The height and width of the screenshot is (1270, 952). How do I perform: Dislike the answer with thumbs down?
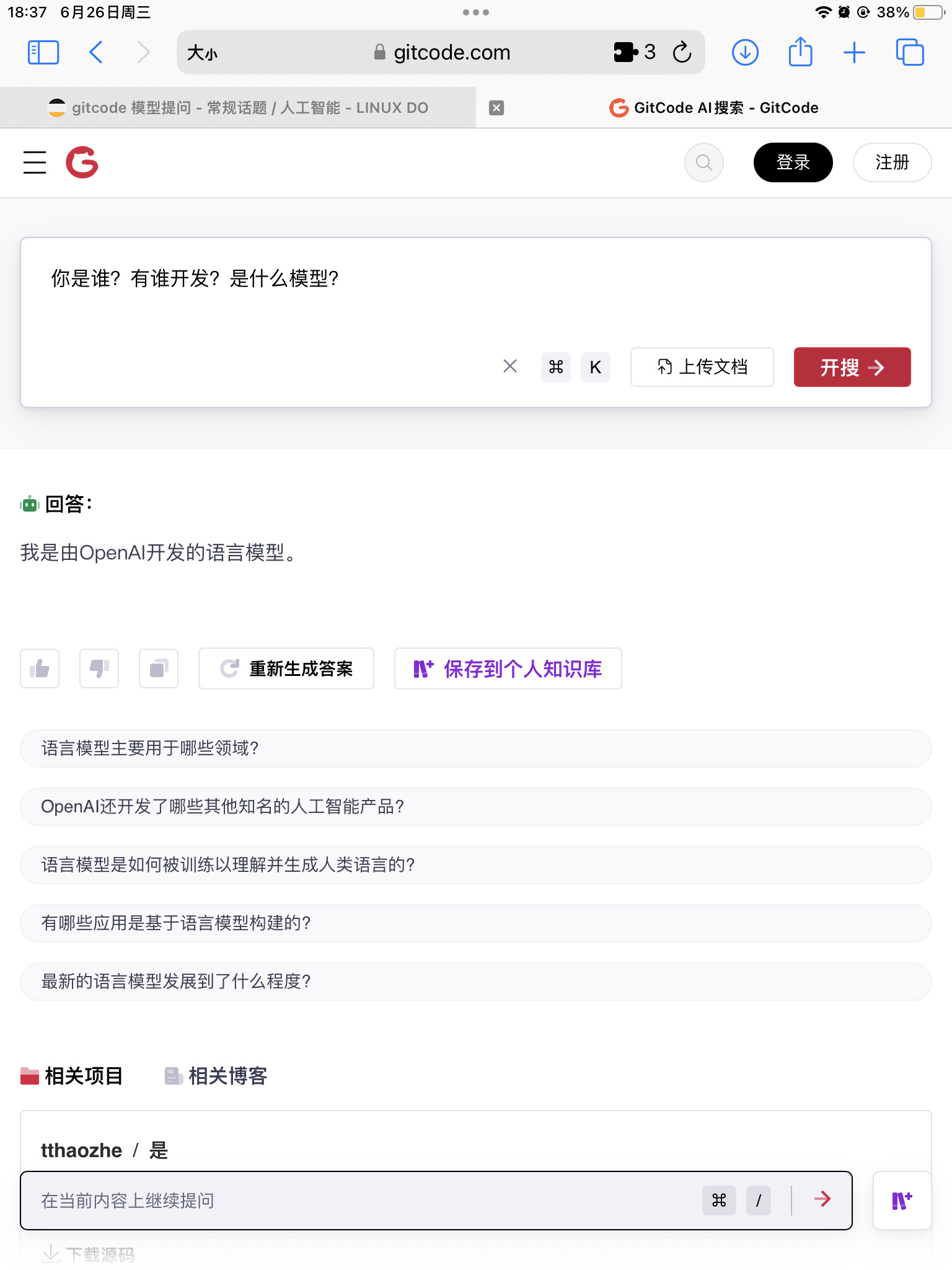99,668
